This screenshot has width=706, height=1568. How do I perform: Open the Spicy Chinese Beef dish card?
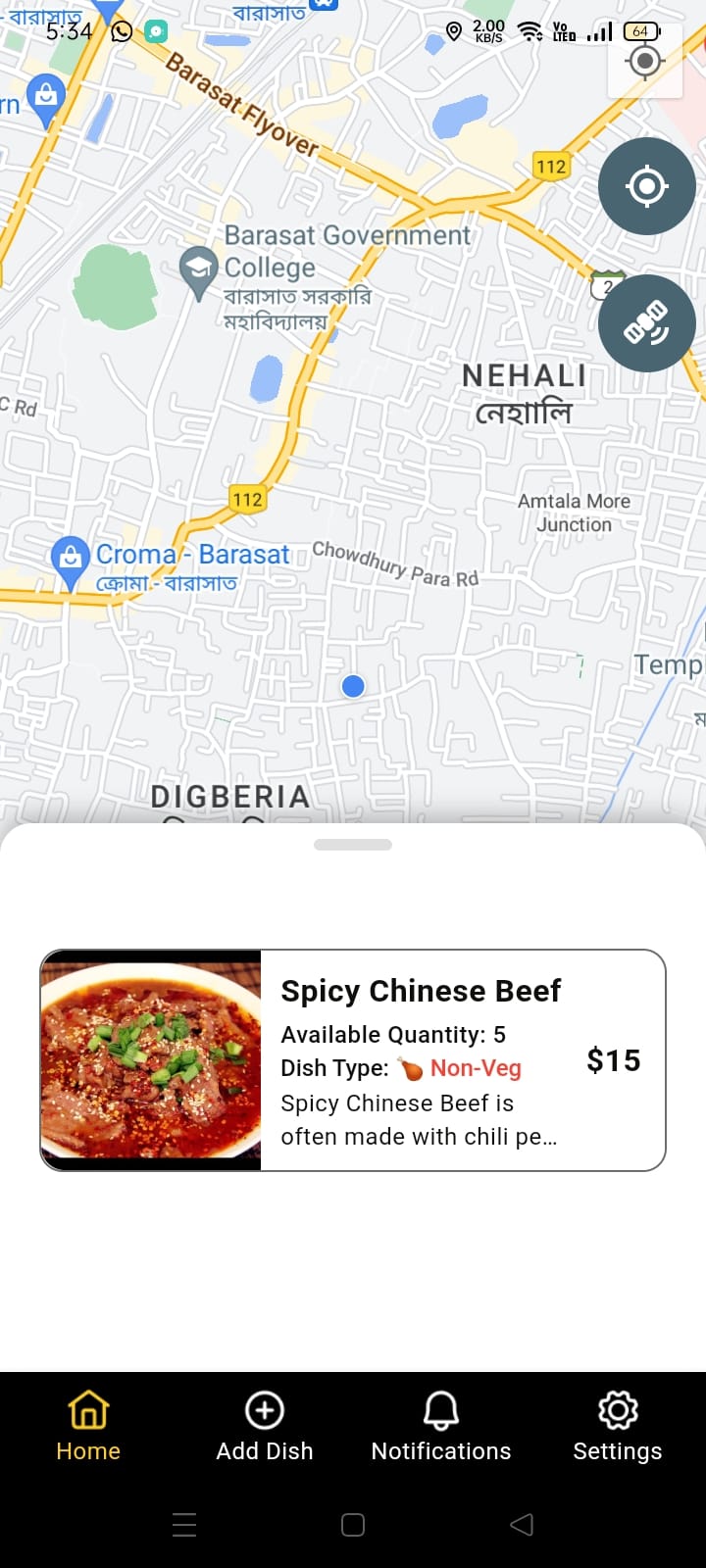coord(353,1059)
